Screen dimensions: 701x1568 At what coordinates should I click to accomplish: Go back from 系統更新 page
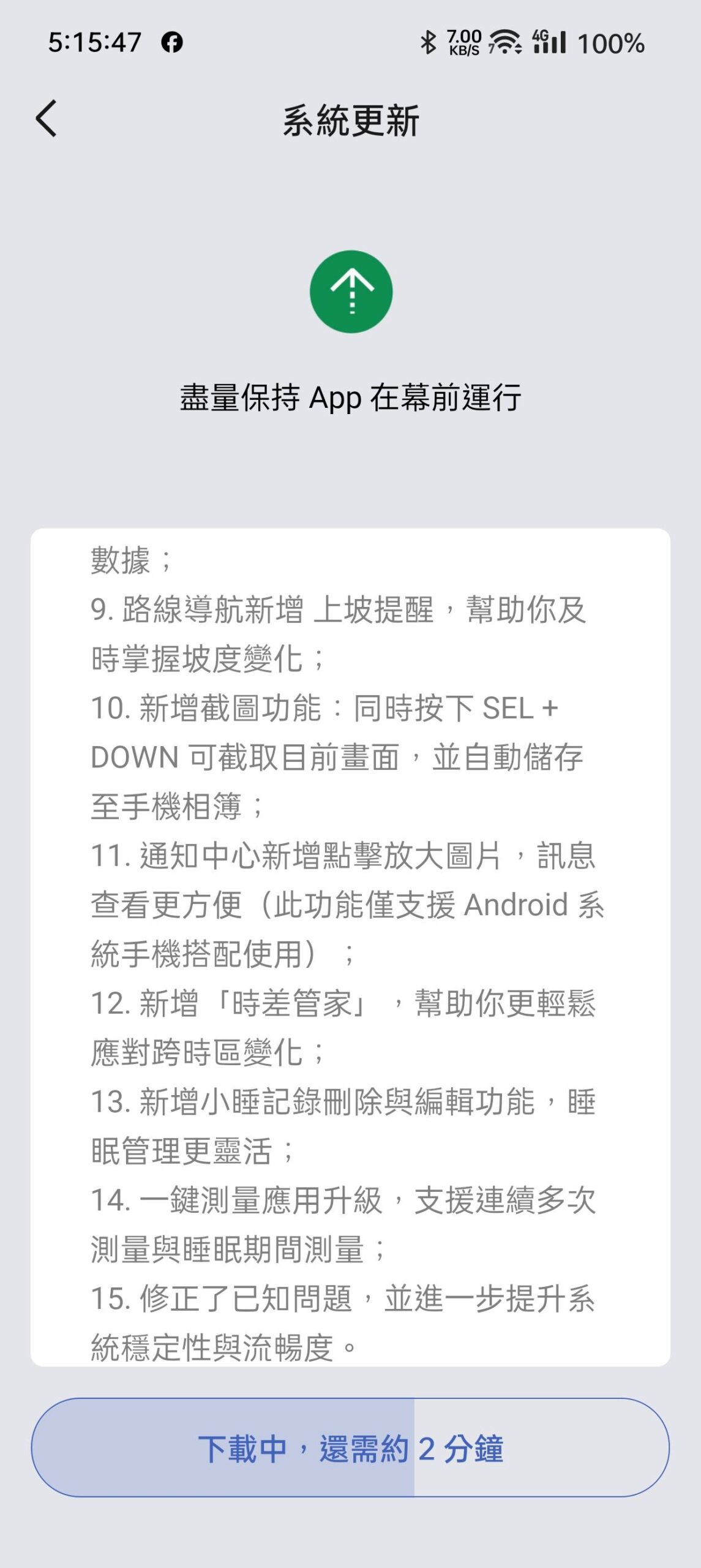[47, 118]
